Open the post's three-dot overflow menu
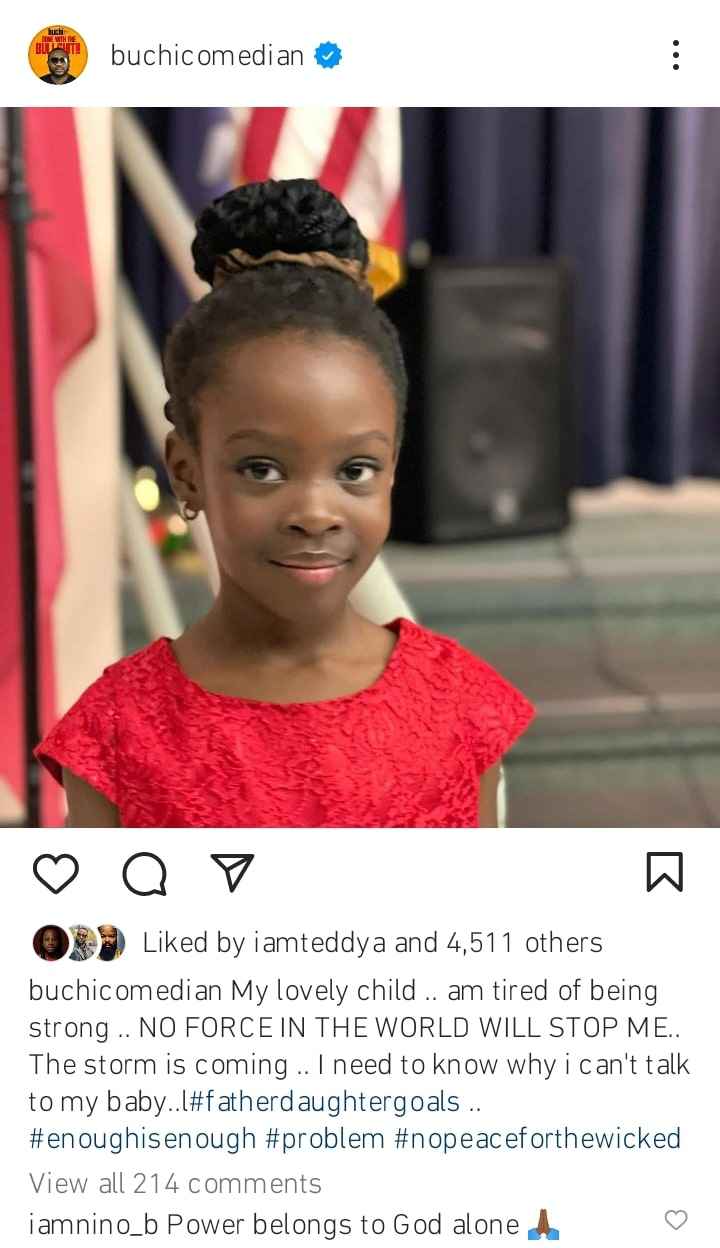Viewport: 720px width, 1248px height. (676, 55)
